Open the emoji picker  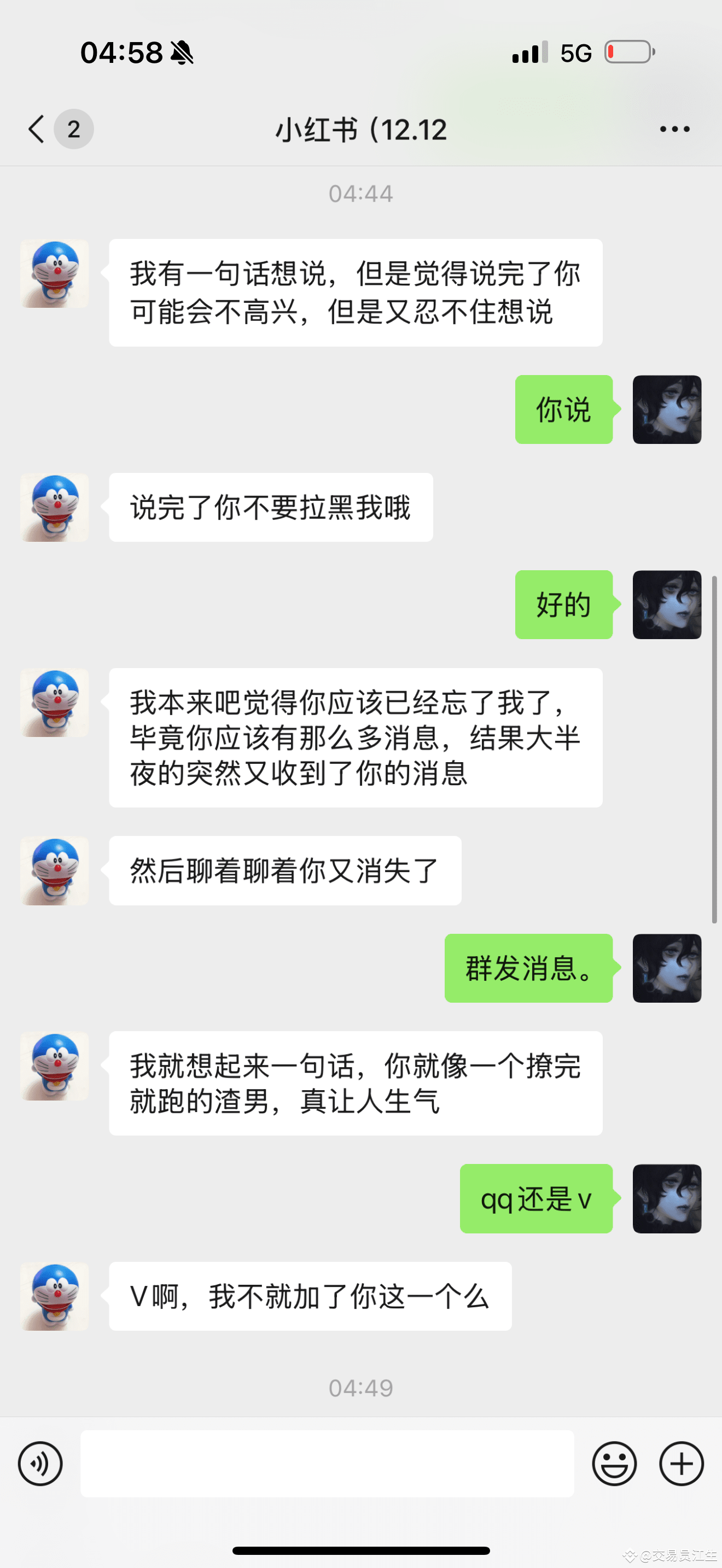(x=614, y=1464)
